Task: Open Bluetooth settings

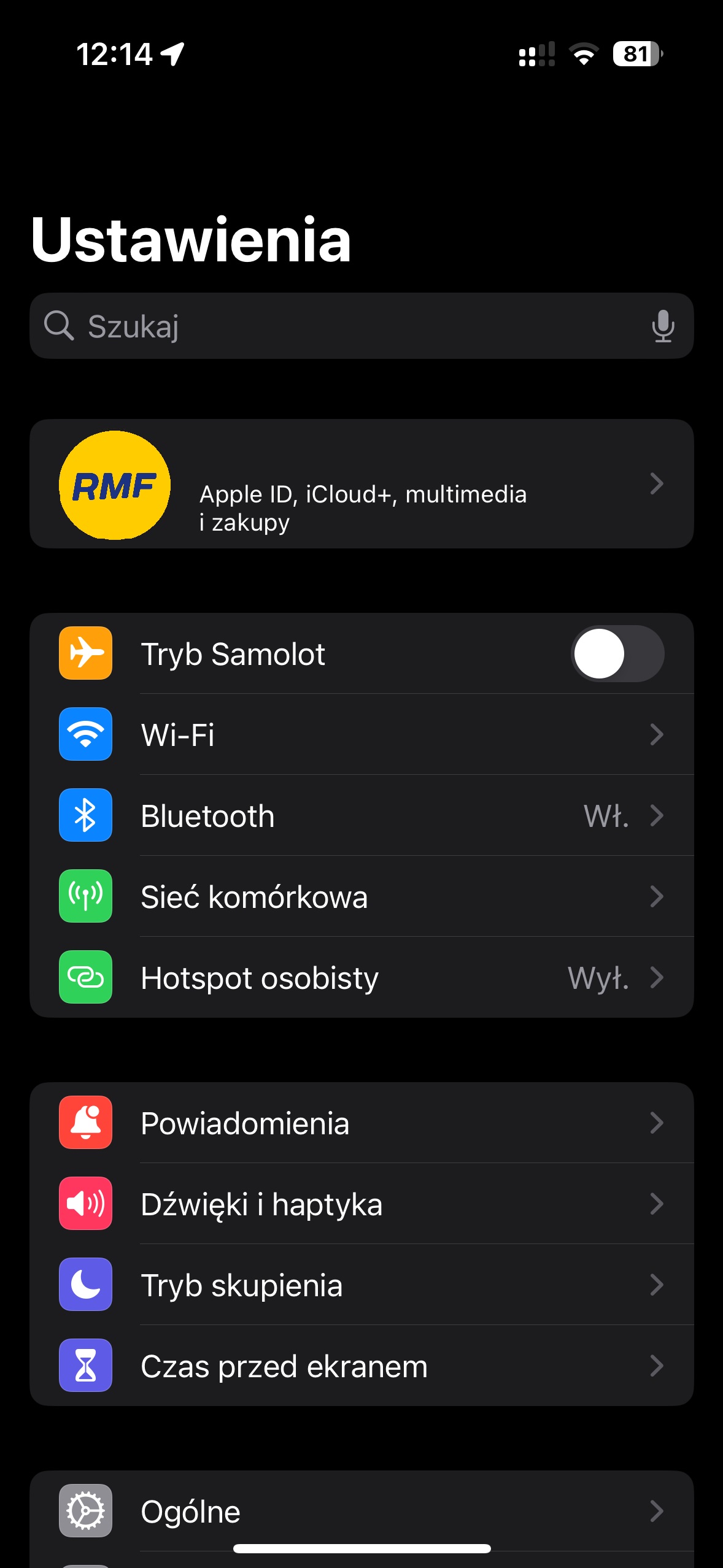Action: (361, 816)
